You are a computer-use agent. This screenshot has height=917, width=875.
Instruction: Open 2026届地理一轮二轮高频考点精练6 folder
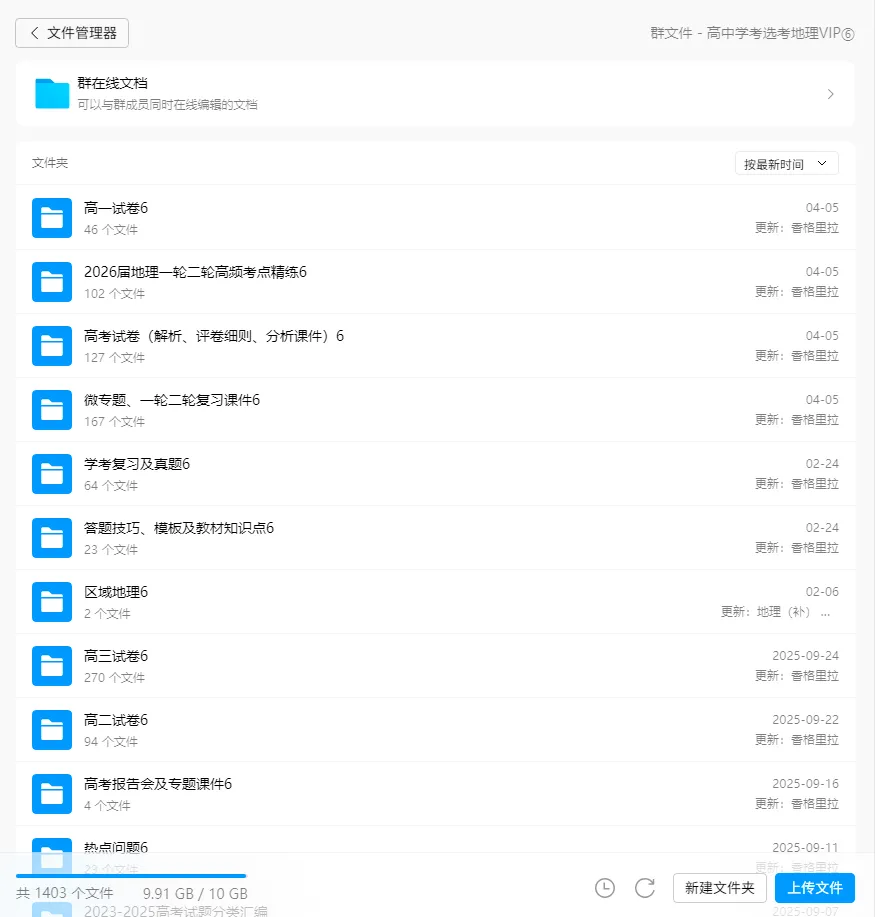coord(435,282)
